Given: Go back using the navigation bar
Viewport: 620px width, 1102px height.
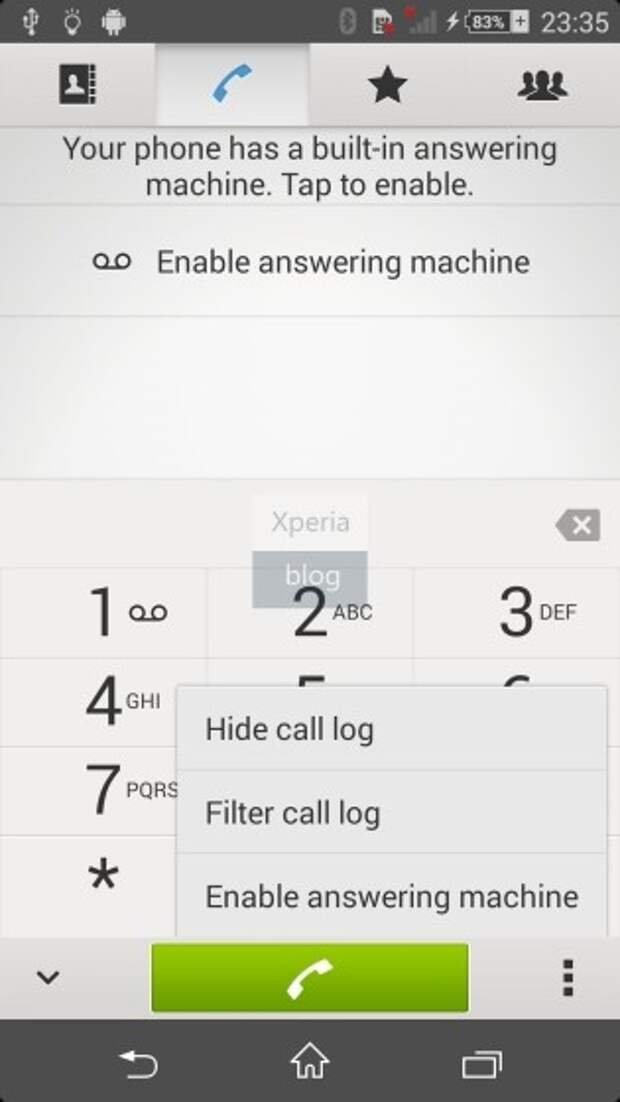Looking at the screenshot, I should [x=138, y=1064].
